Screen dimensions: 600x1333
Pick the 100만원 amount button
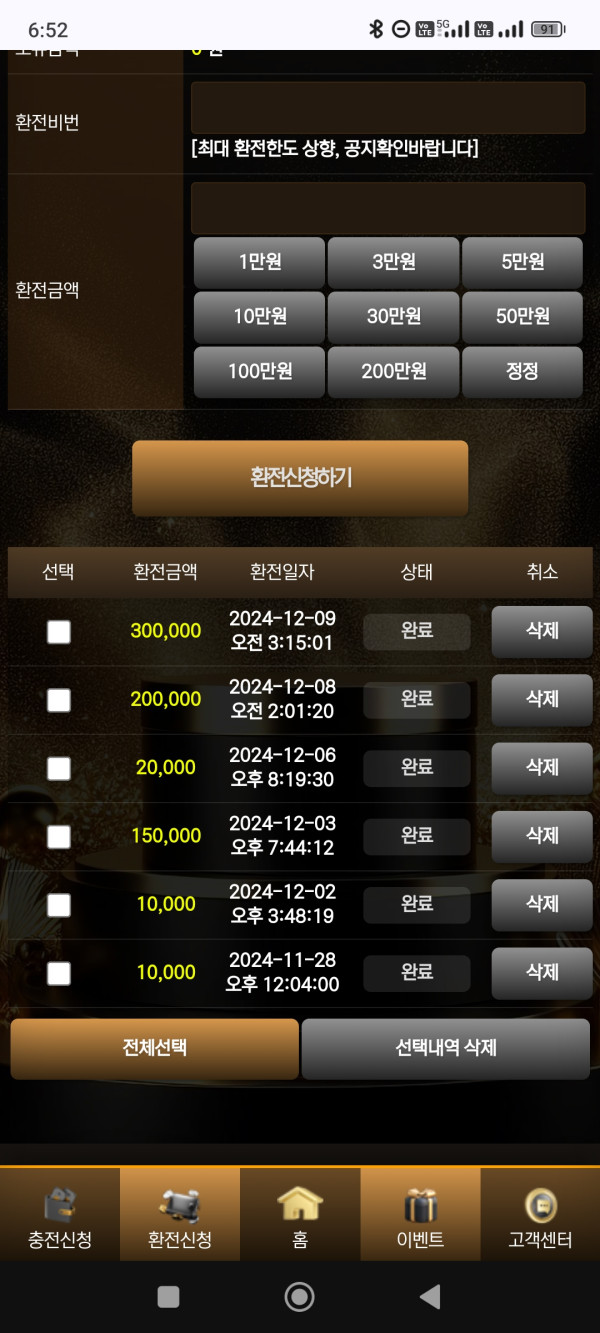click(x=259, y=372)
